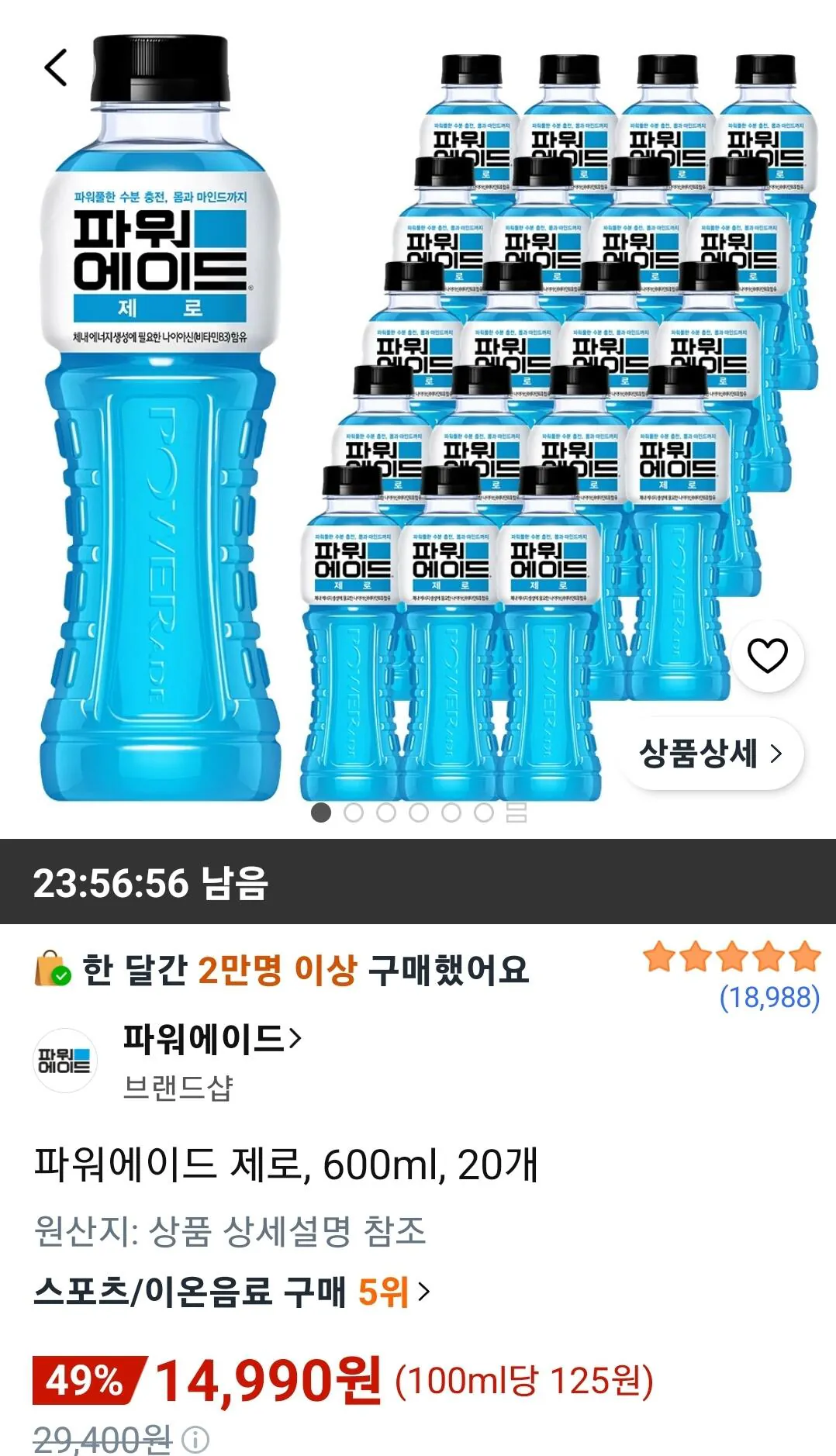
Task: Open 스포츠/이온음료 구매 5위 ranking
Action: (231, 1292)
